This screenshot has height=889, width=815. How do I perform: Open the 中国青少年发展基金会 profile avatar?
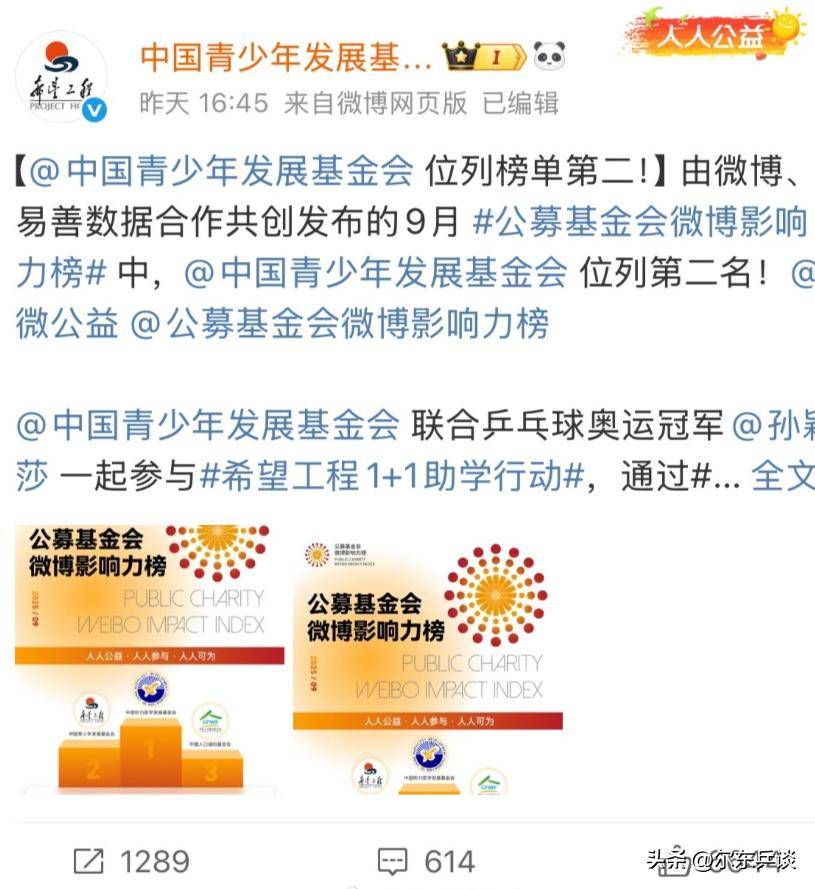click(62, 77)
